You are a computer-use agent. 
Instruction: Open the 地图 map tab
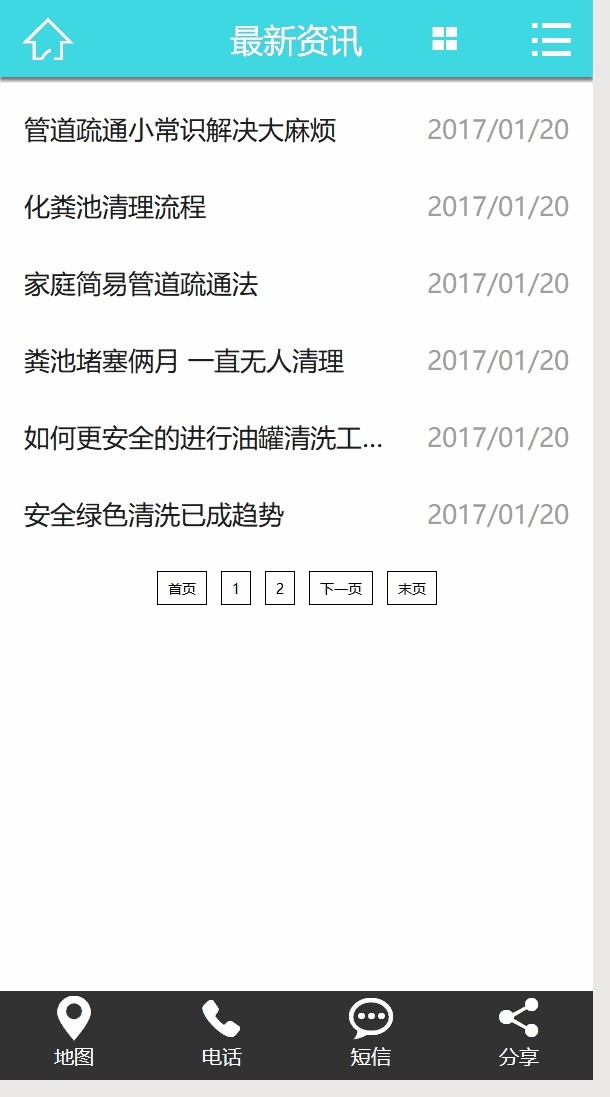pyautogui.click(x=74, y=1033)
